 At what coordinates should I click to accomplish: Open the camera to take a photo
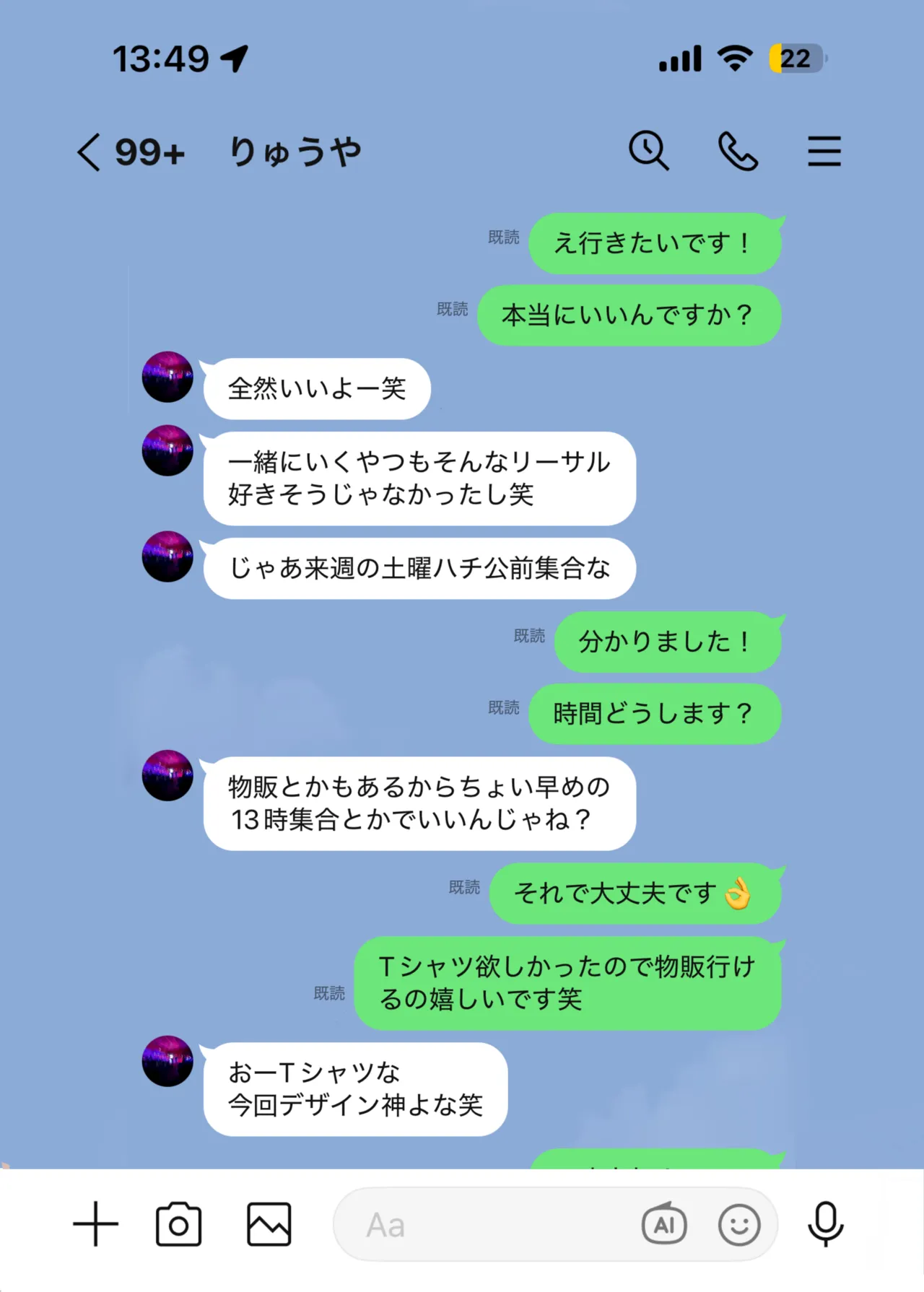click(179, 1223)
